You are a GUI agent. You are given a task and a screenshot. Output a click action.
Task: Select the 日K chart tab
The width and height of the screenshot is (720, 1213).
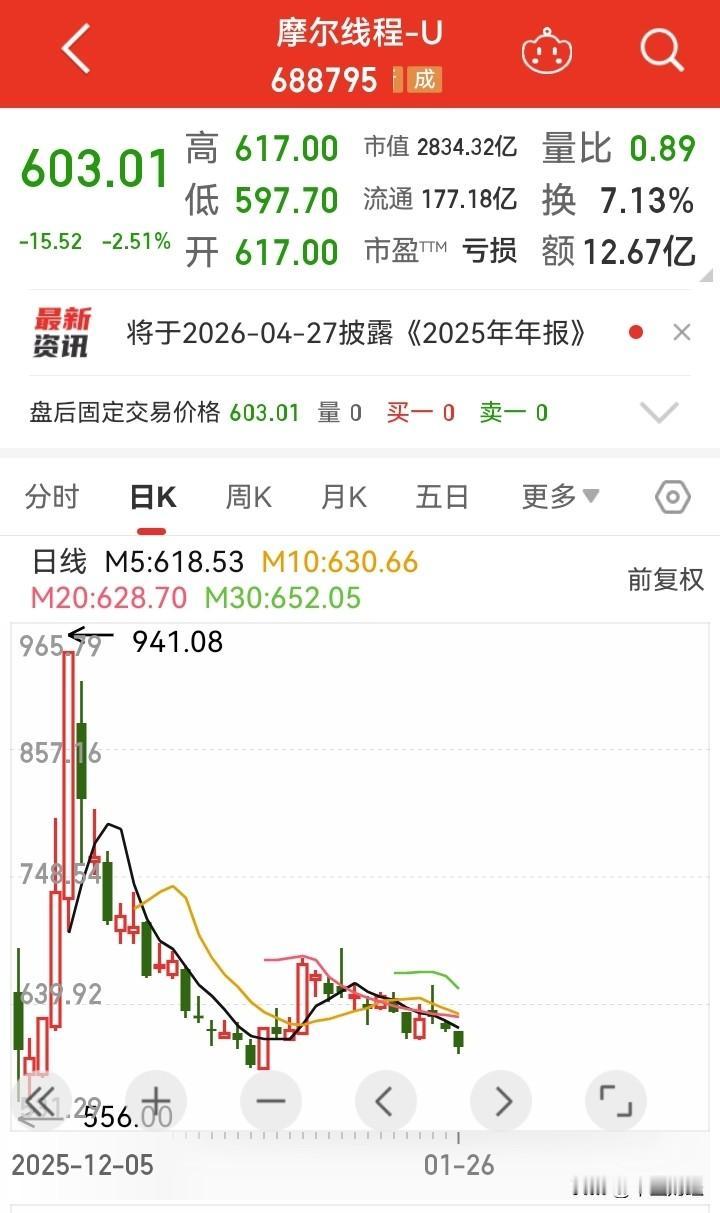tap(153, 496)
